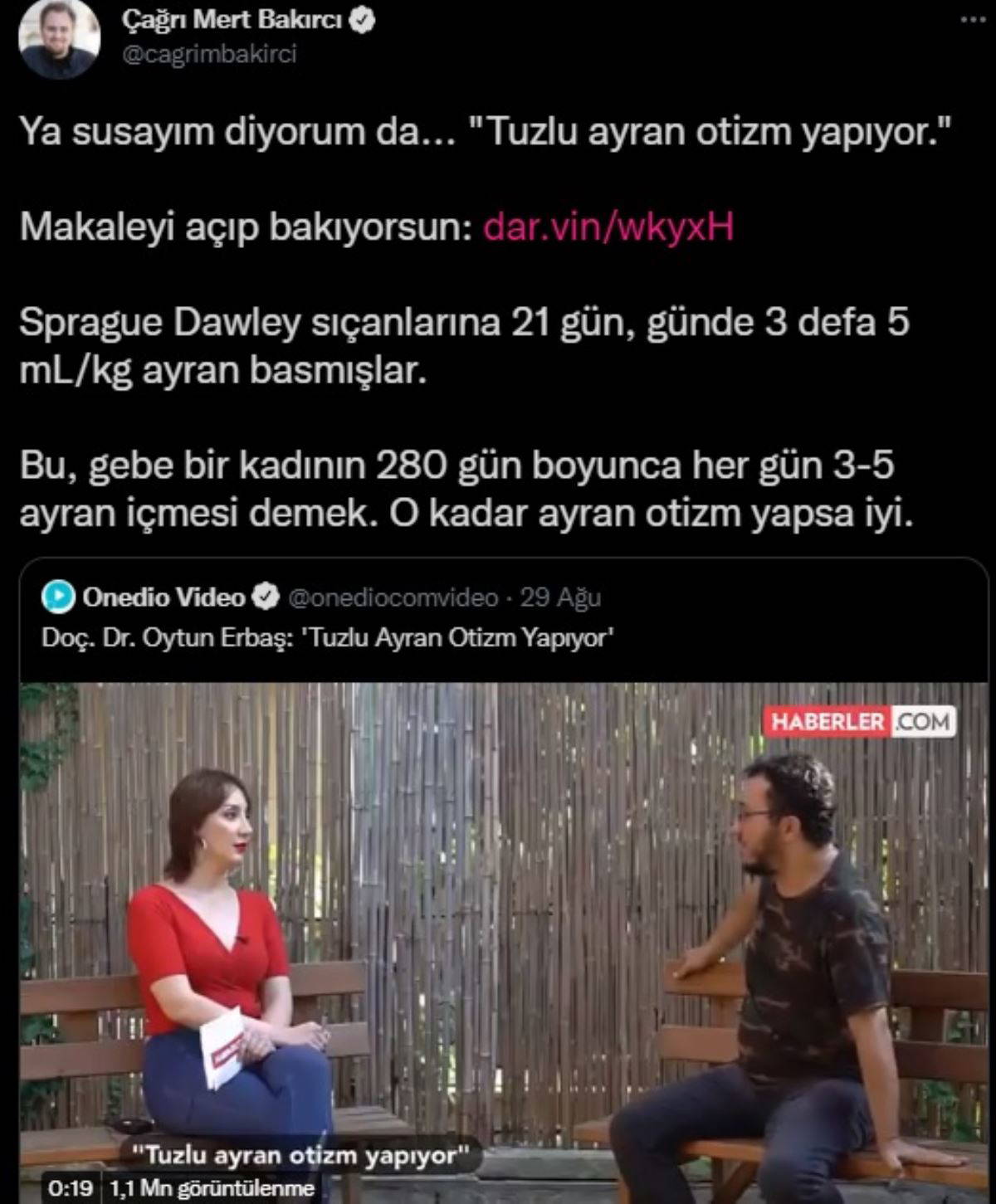This screenshot has height=1204, width=996.
Task: Open the @cagrimbakirci profile handle
Action: [209, 54]
